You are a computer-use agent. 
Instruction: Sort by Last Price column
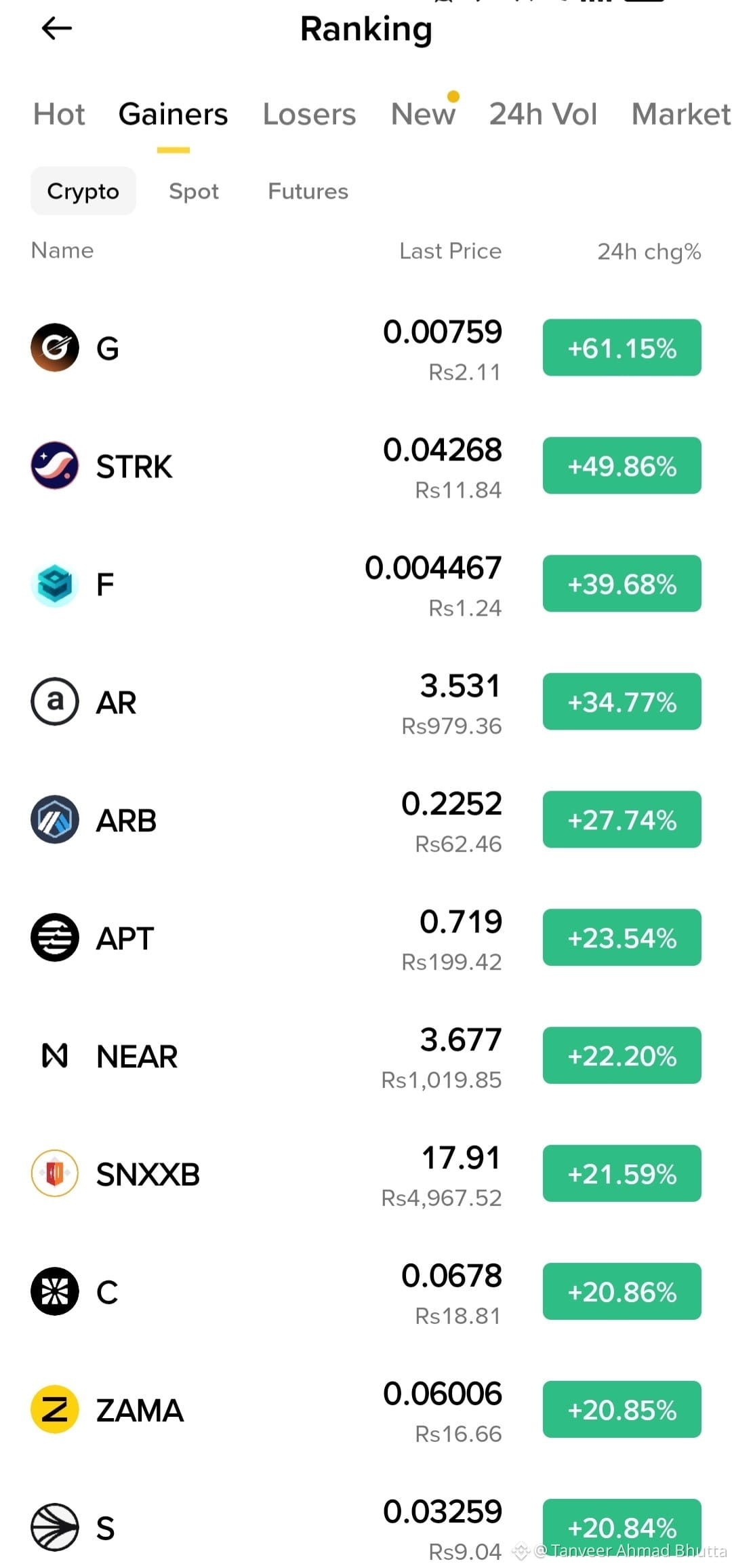coord(450,252)
